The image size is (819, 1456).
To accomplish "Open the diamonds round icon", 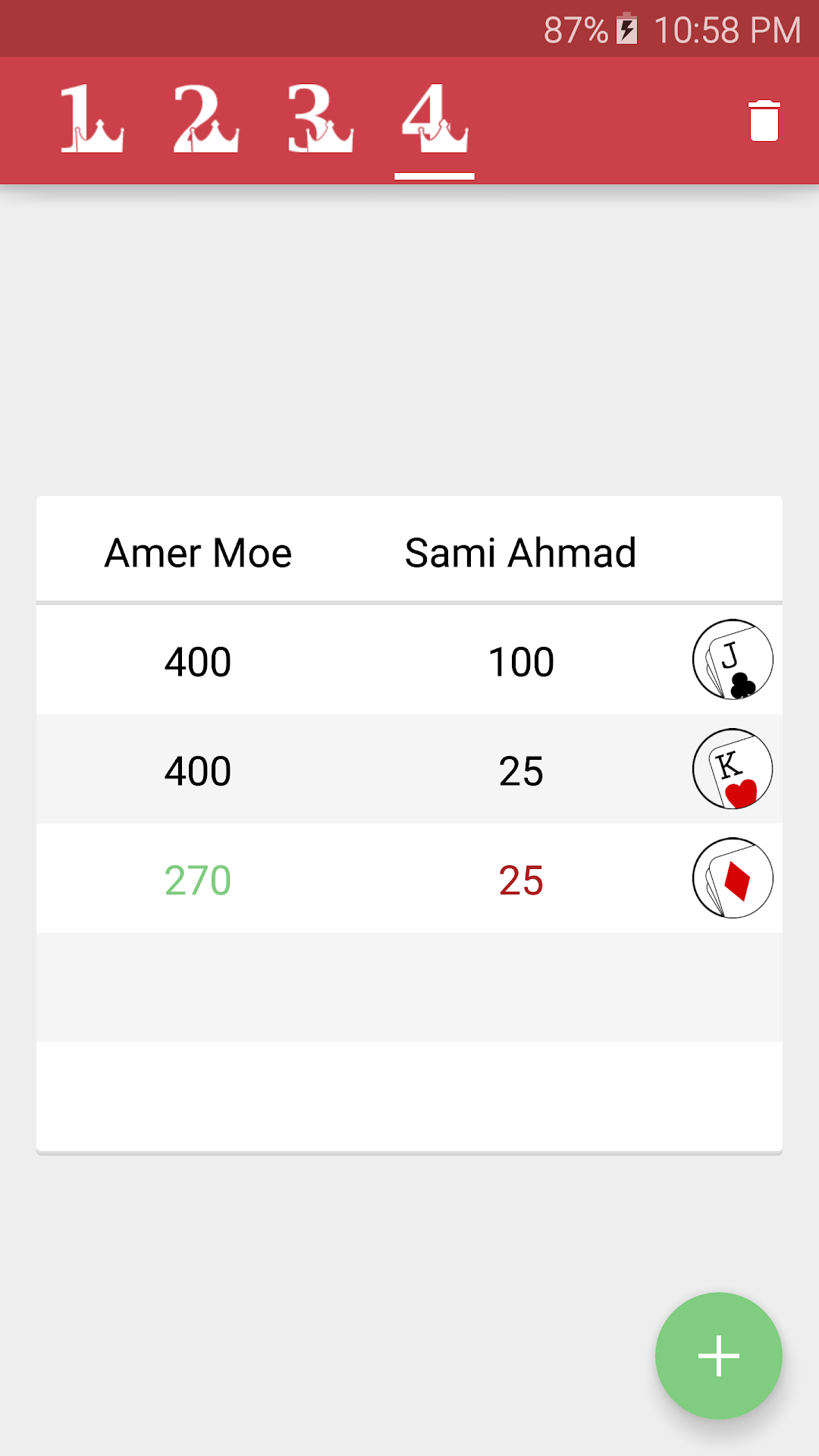I will point(733,878).
